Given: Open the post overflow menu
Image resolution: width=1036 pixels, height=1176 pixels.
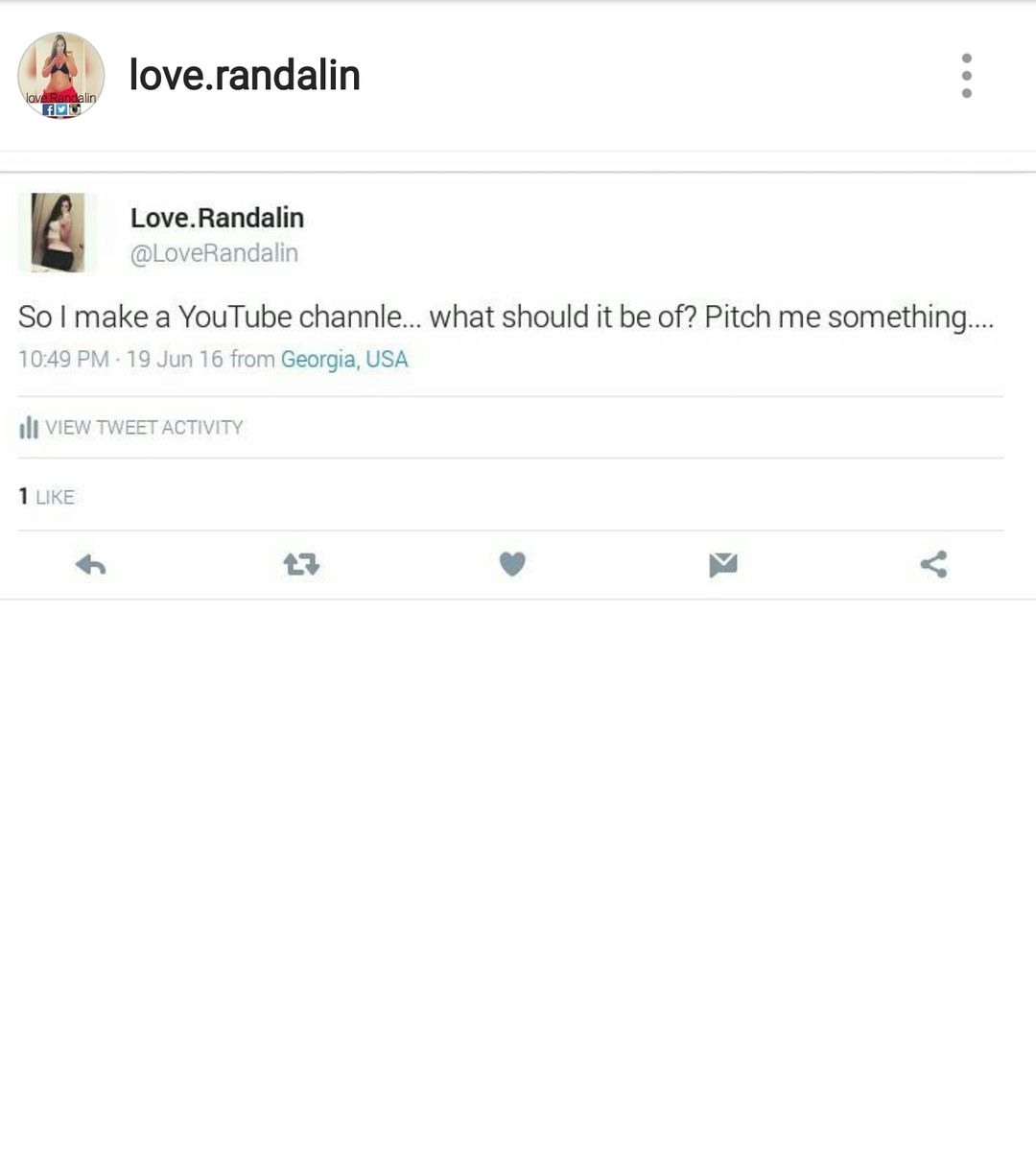Looking at the screenshot, I should (x=966, y=76).
